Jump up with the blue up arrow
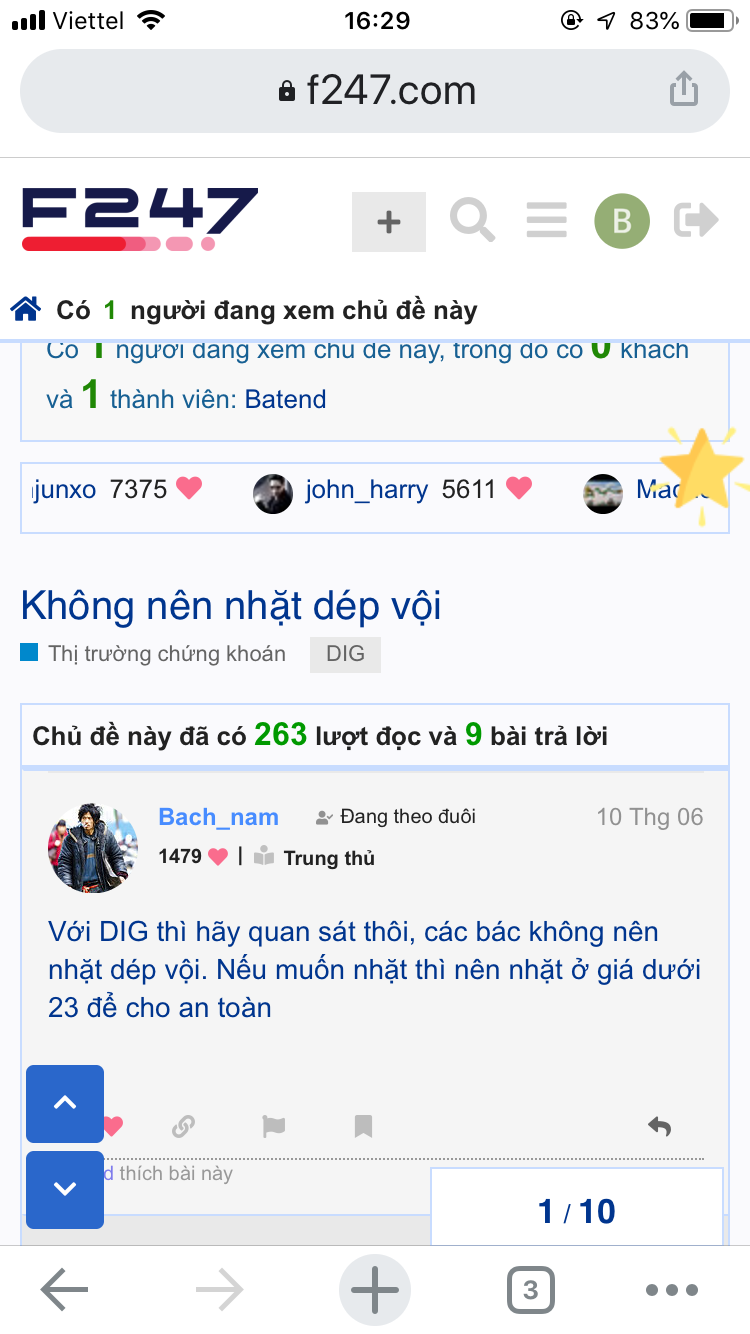This screenshot has width=750, height=1334. [x=65, y=1103]
